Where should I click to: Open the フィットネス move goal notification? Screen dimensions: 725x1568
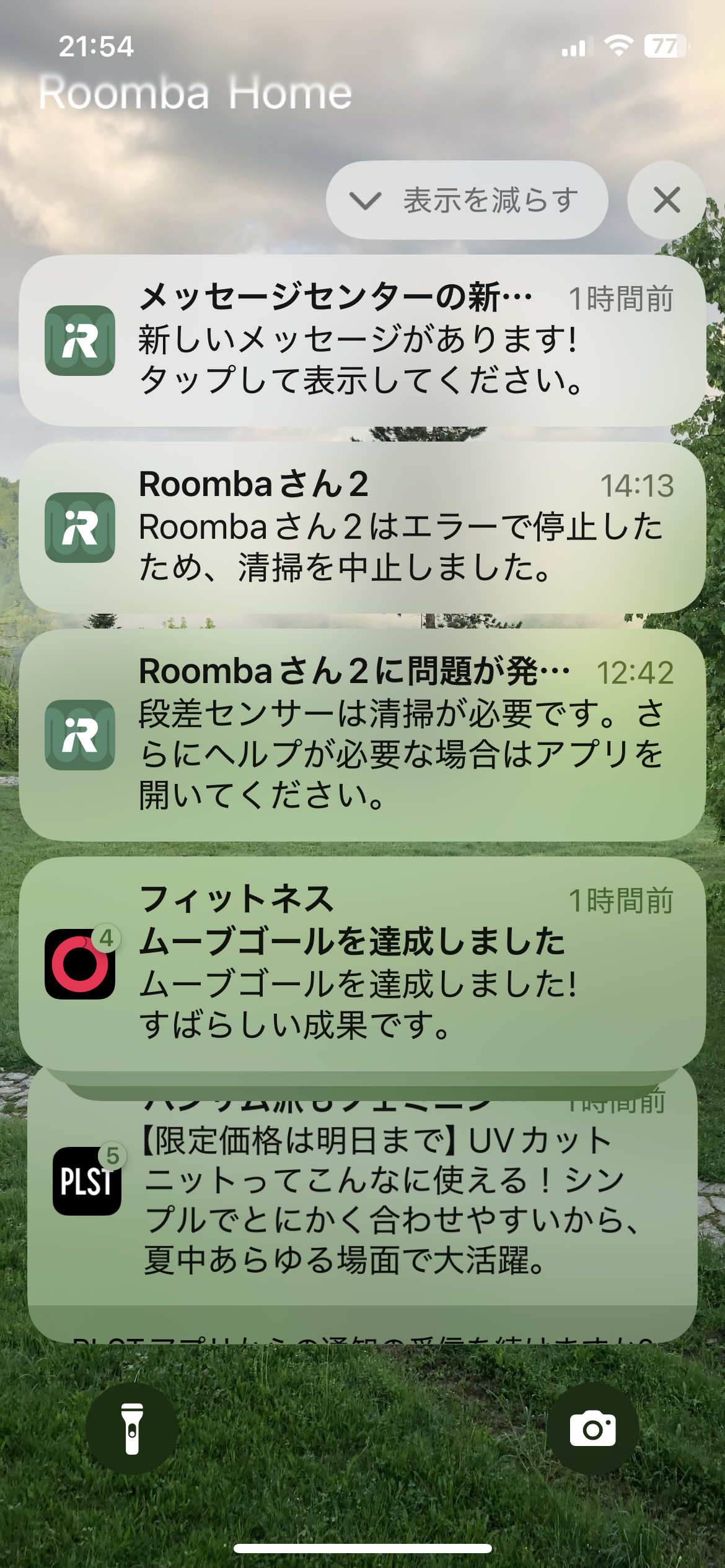click(362, 964)
